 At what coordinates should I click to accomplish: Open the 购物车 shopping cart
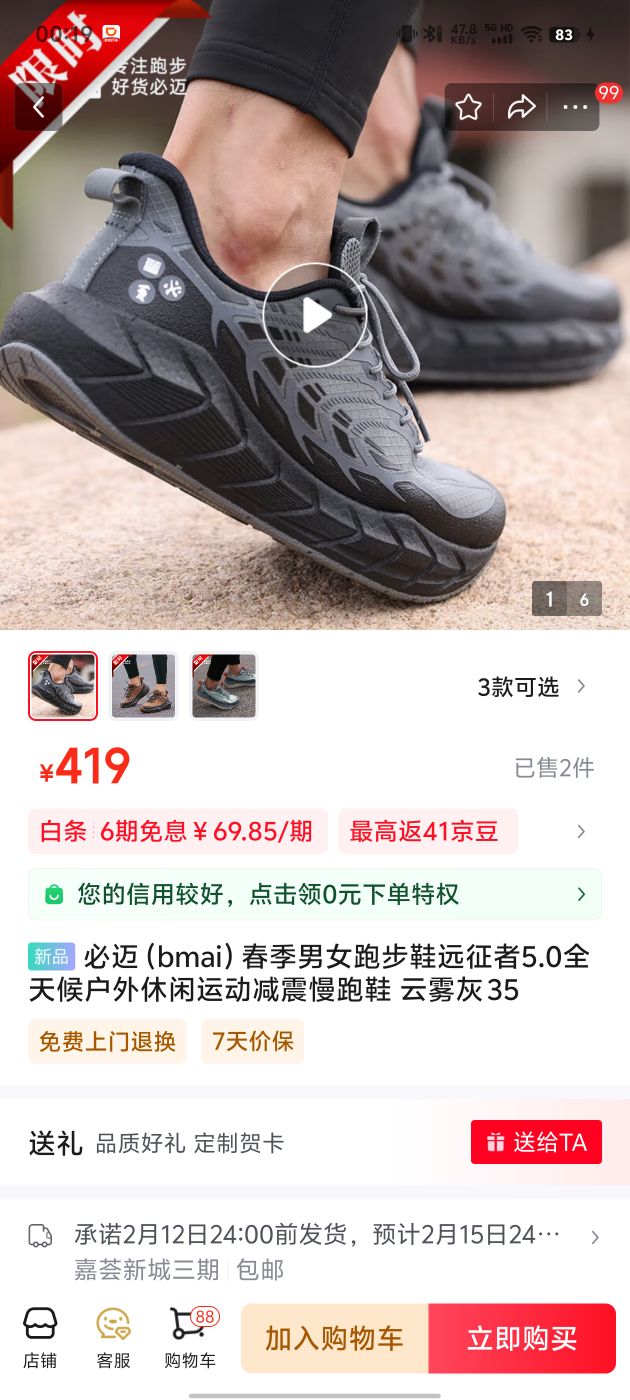click(190, 1337)
